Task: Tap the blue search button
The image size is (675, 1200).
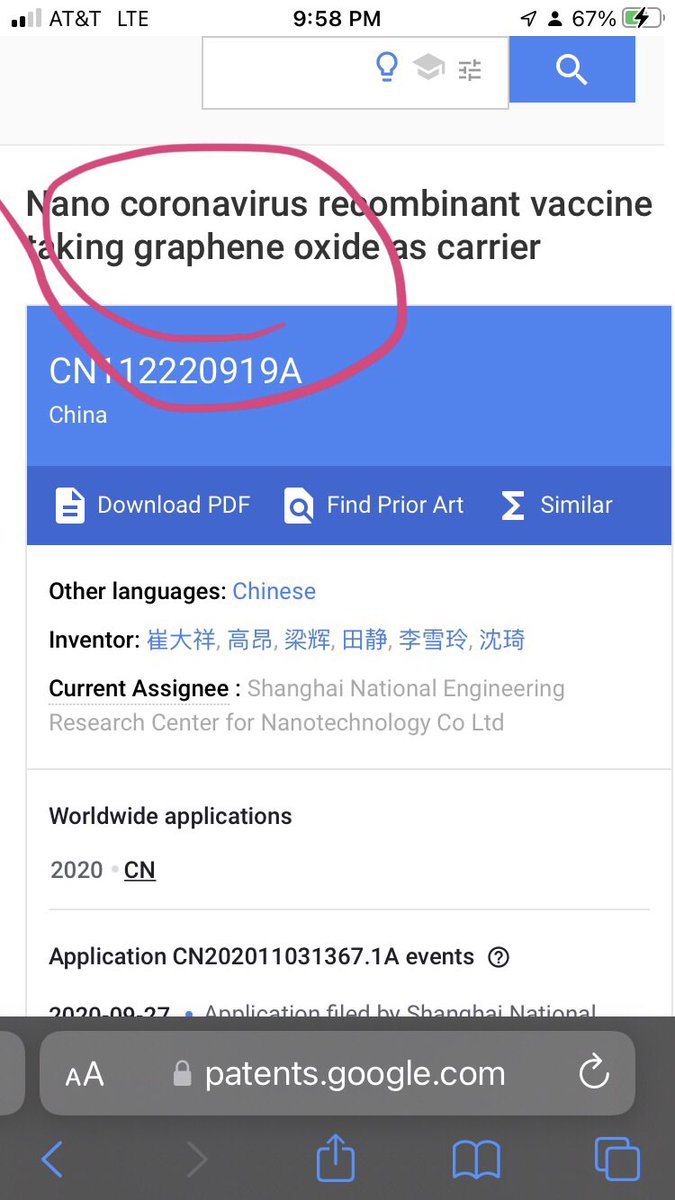Action: pos(571,70)
